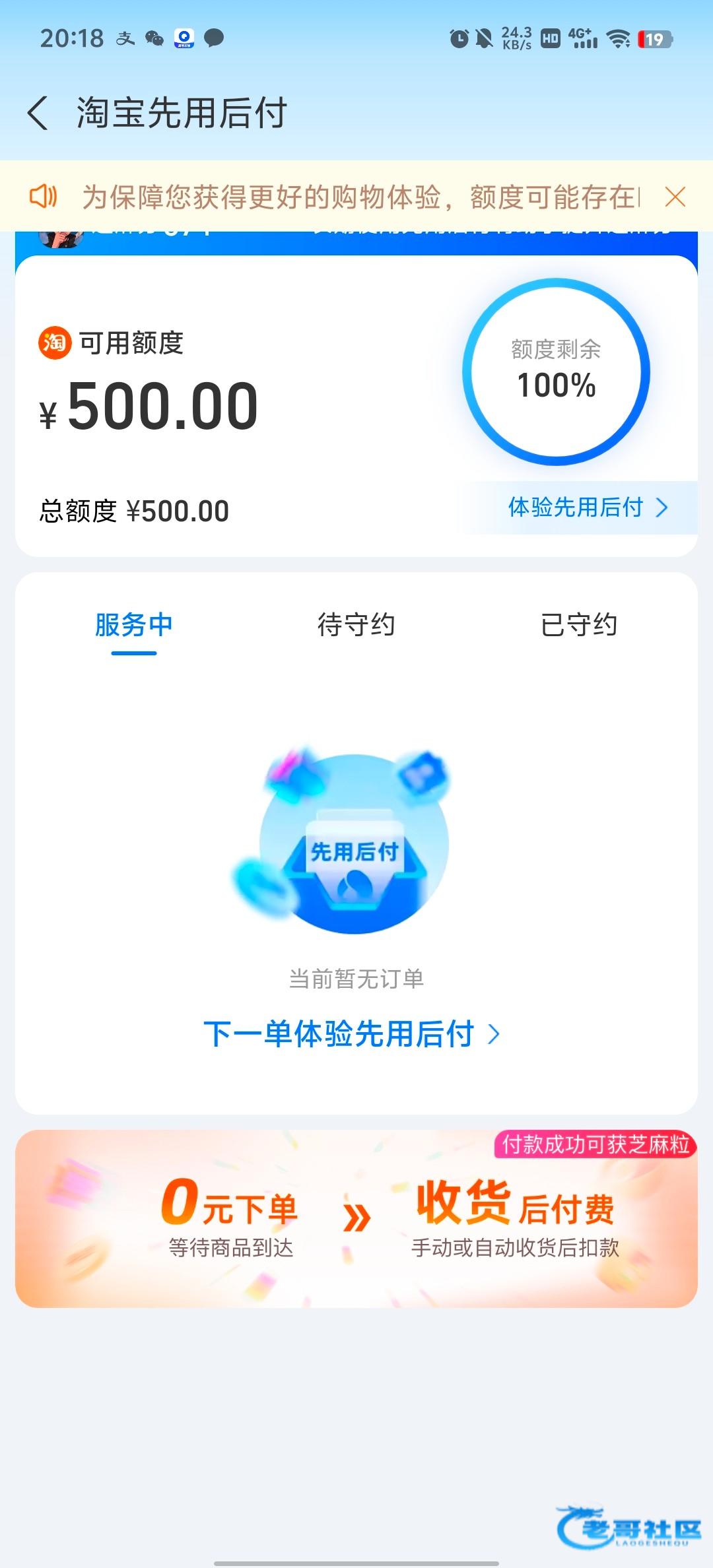Image resolution: width=713 pixels, height=1568 pixels.
Task: Read the full 额度 notice text
Action: pyautogui.click(x=360, y=197)
